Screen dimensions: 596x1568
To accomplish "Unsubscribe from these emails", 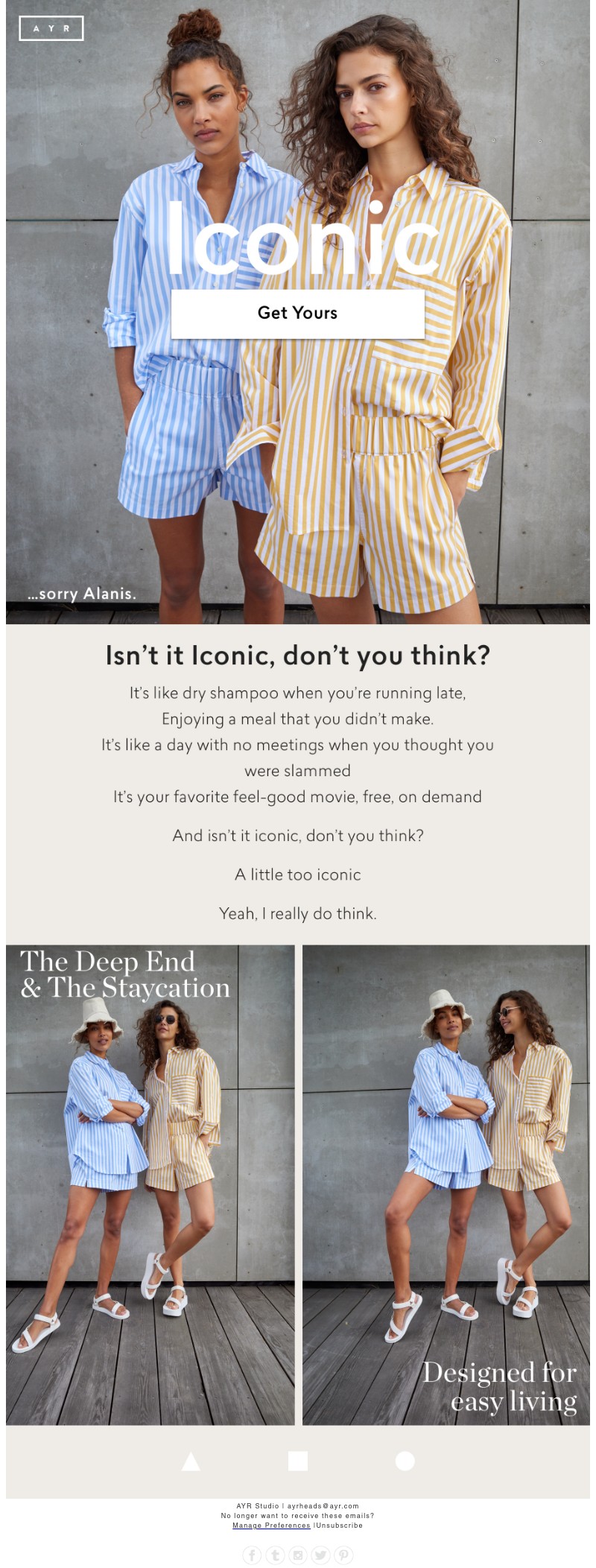I will click(340, 1525).
